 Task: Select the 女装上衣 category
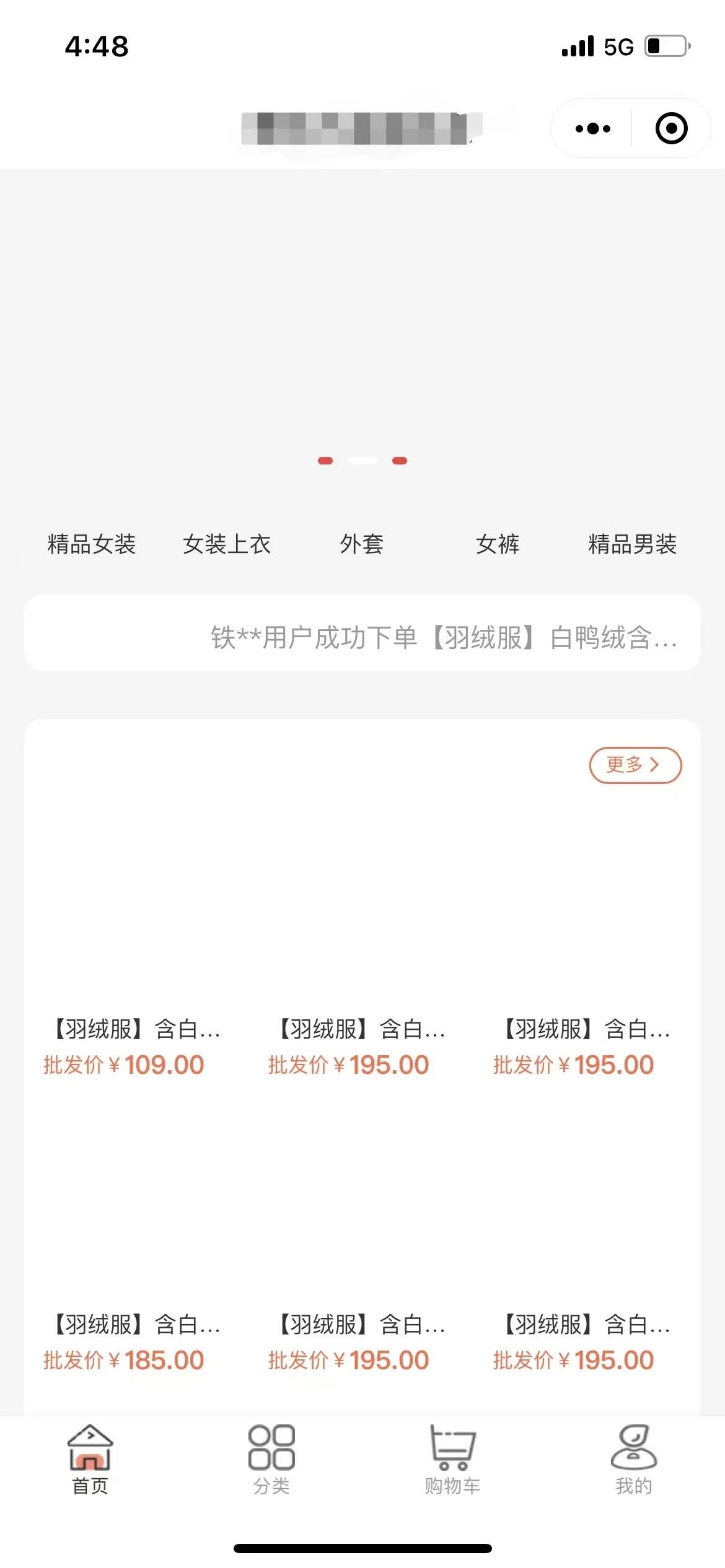pyautogui.click(x=227, y=544)
